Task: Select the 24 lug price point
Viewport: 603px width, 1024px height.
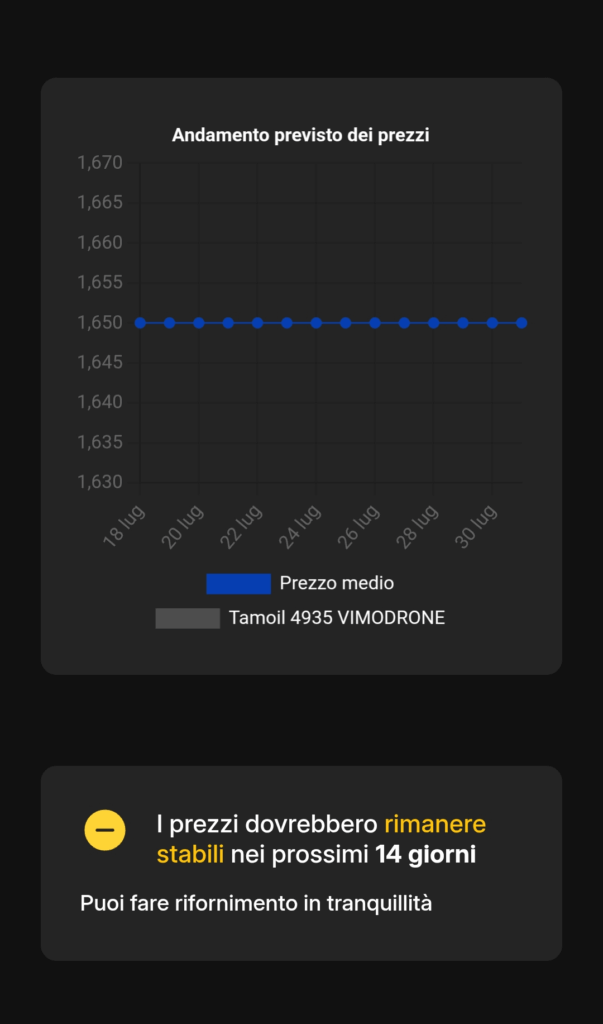Action: 316,323
